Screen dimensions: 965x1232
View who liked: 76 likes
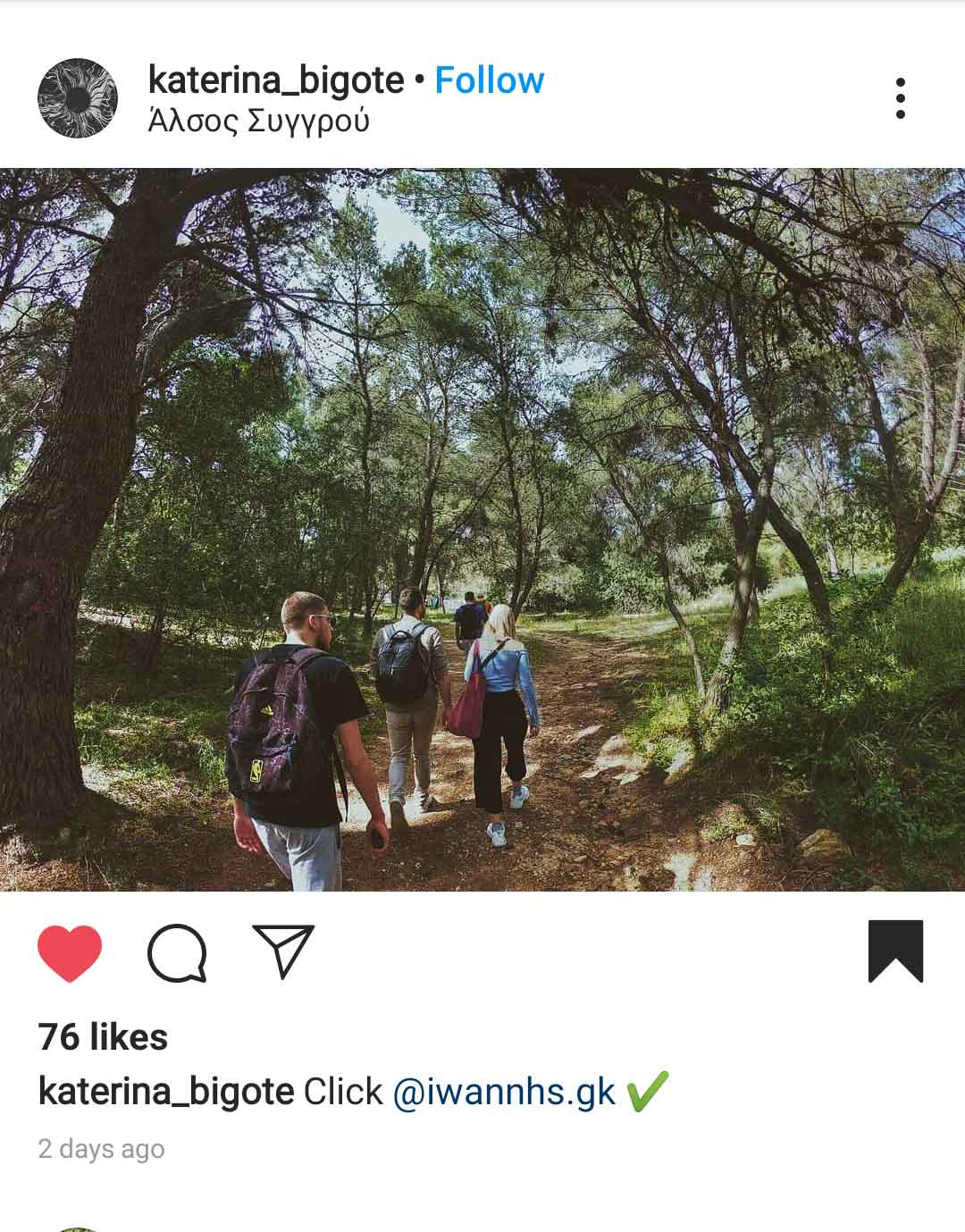pos(103,1037)
